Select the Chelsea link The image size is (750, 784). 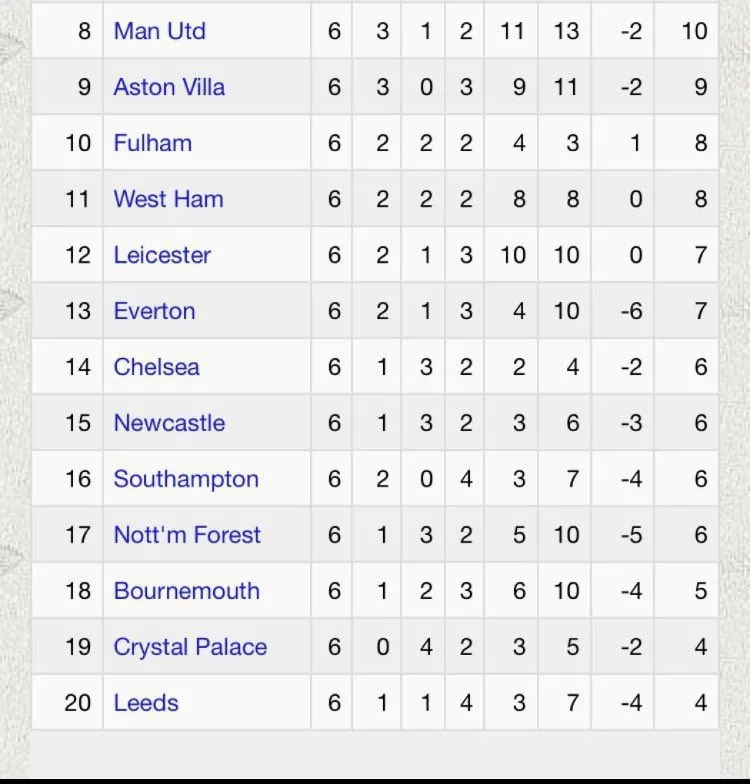[x=156, y=367]
